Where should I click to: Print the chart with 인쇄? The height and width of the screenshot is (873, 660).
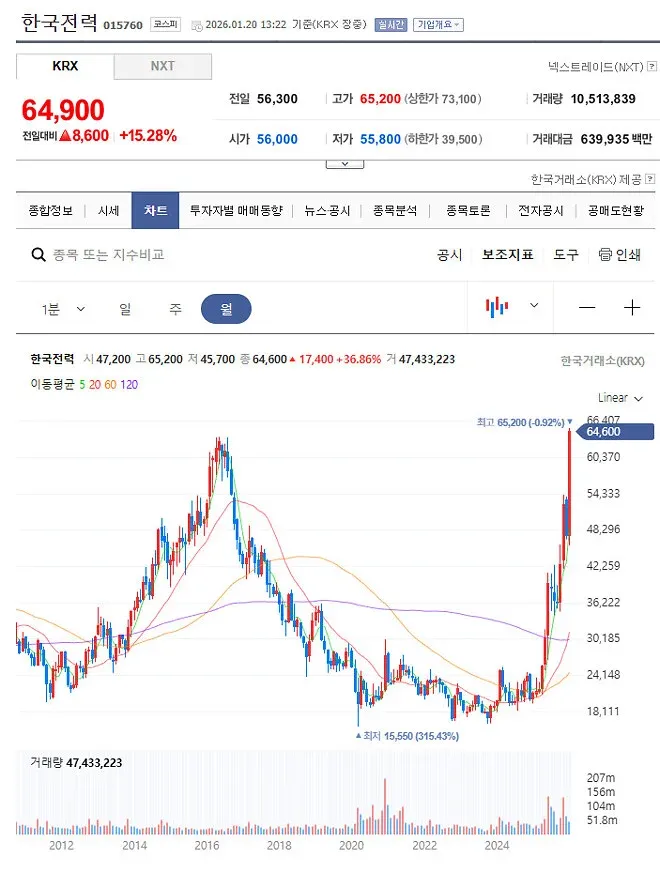click(x=619, y=255)
